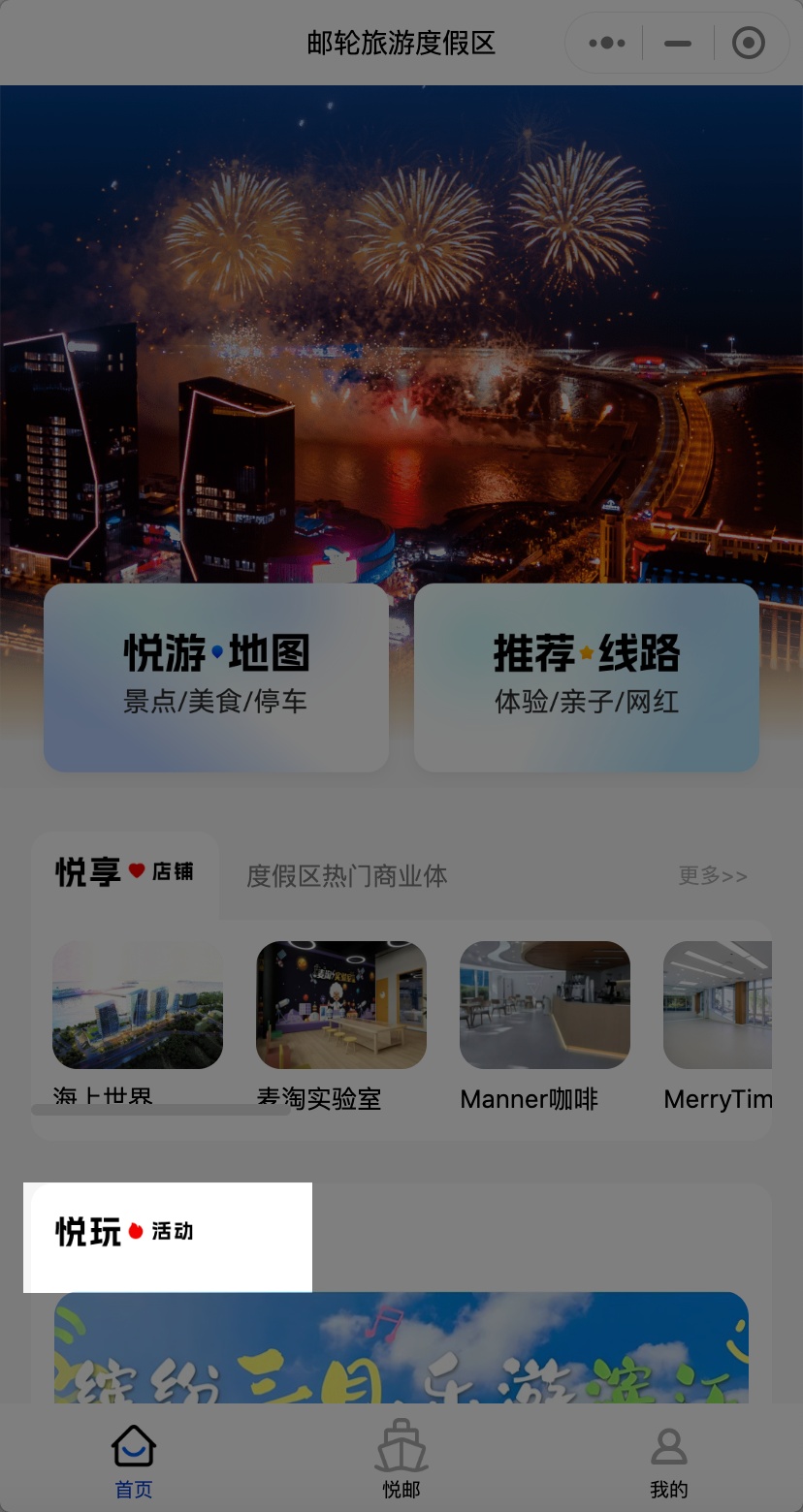Select the 悦玩活动 tab
Screen dimensions: 803x1512
[124, 1232]
